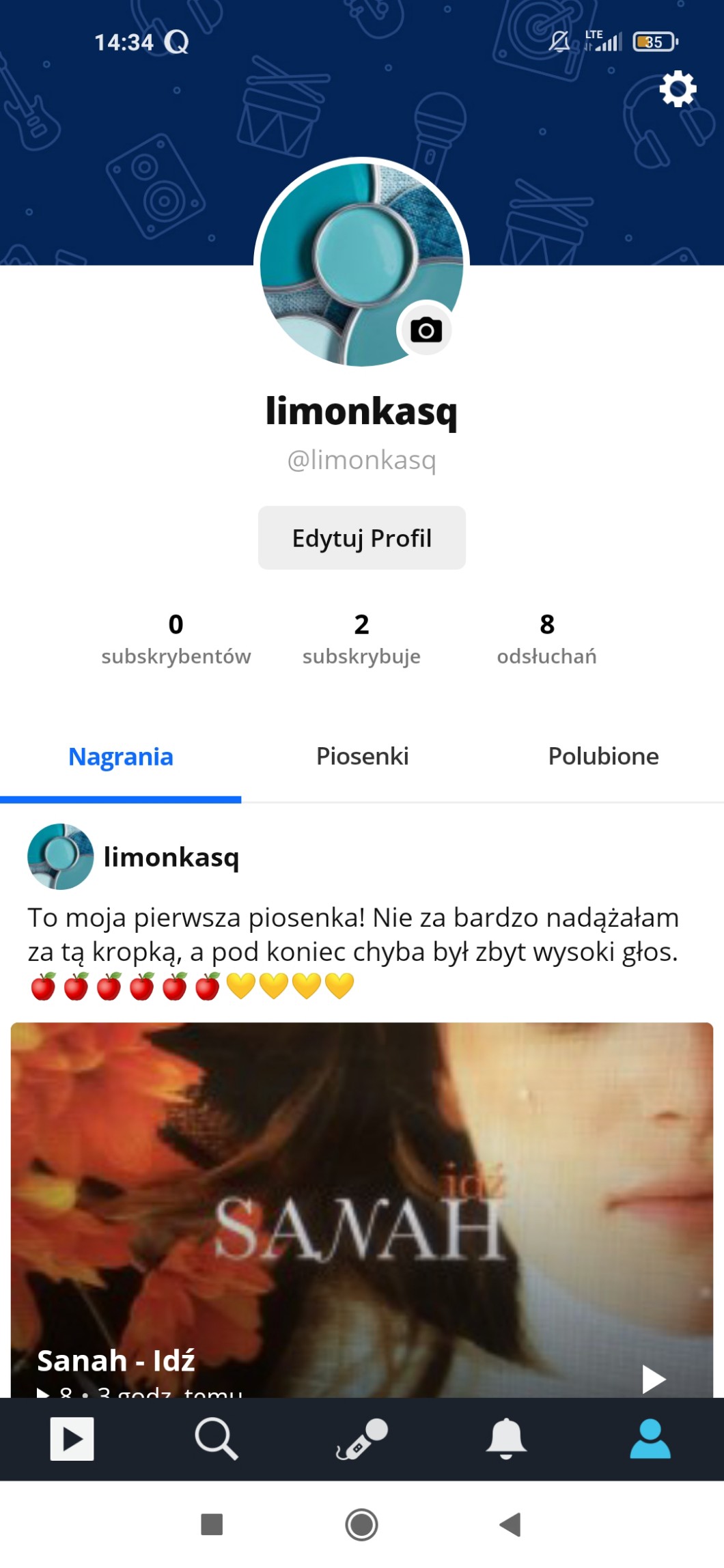Image resolution: width=724 pixels, height=1568 pixels.
Task: Go to the profile tab in bottom bar
Action: tap(650, 1439)
